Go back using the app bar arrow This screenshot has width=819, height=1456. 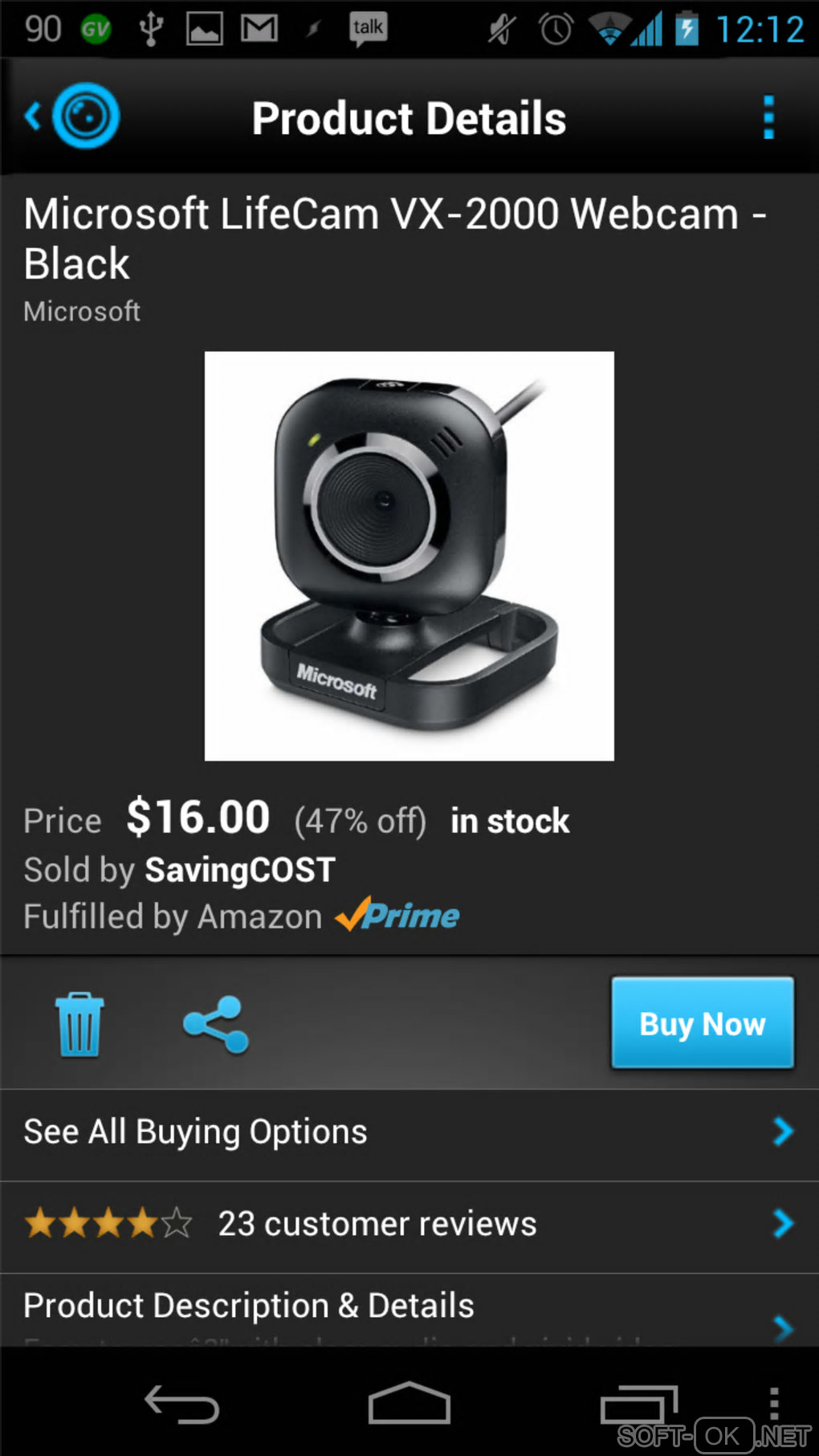coord(34,117)
